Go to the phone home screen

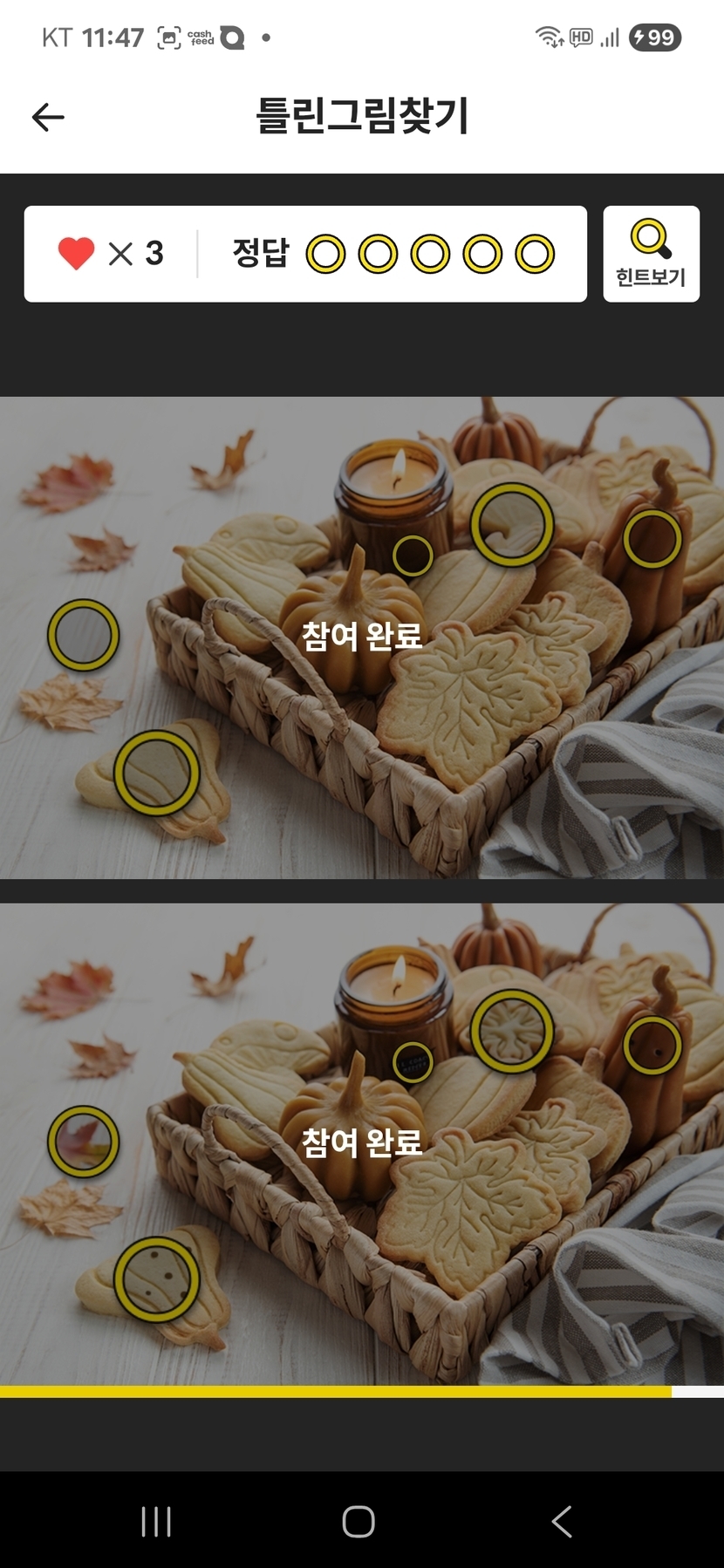point(359,1522)
